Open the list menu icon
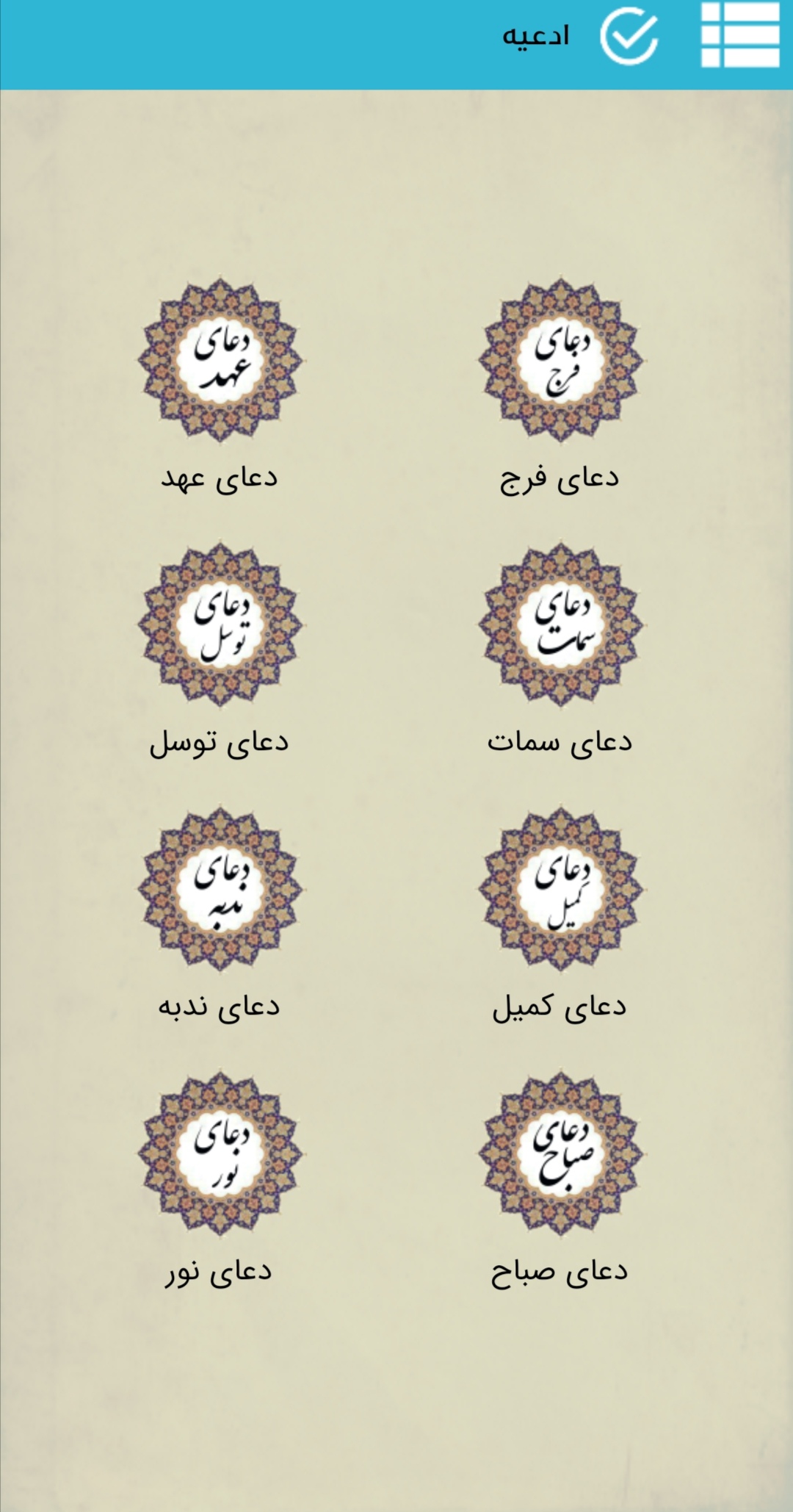 pos(739,35)
